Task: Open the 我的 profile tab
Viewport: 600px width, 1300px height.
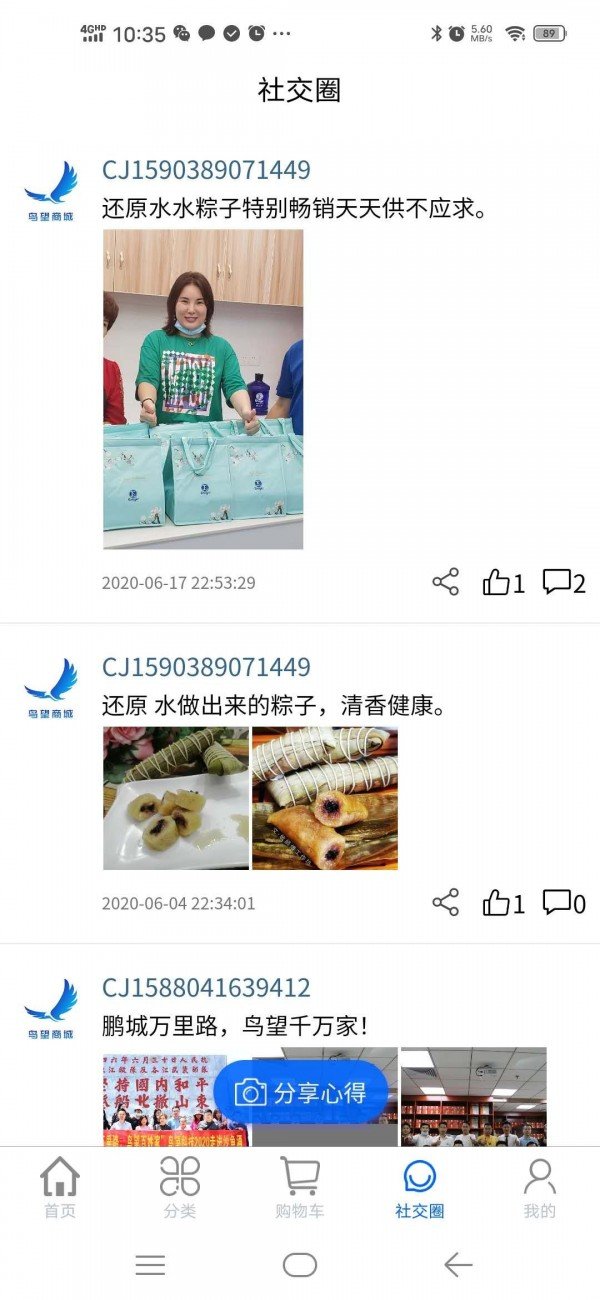Action: (x=539, y=1188)
